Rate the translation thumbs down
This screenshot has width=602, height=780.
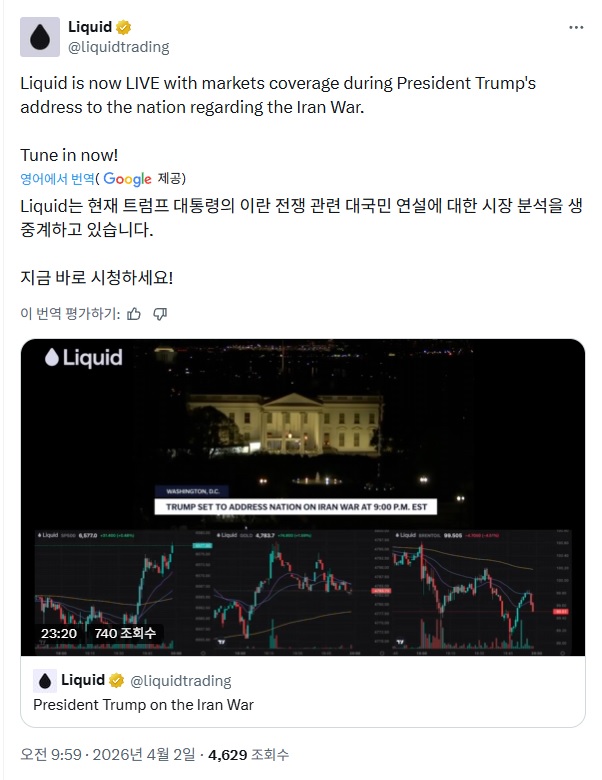point(160,313)
